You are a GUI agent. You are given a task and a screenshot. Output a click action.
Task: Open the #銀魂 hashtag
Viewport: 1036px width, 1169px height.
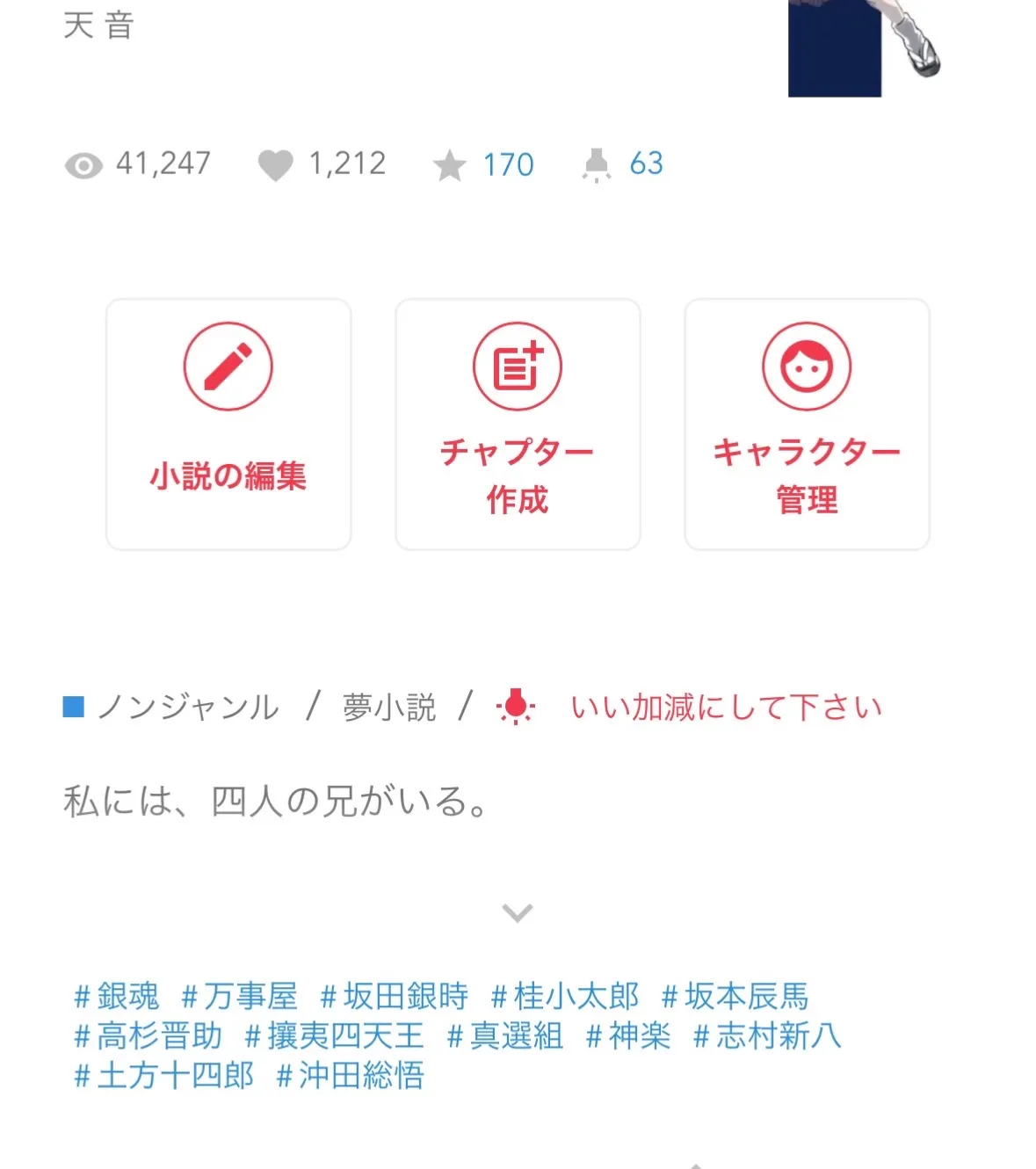[x=117, y=997]
